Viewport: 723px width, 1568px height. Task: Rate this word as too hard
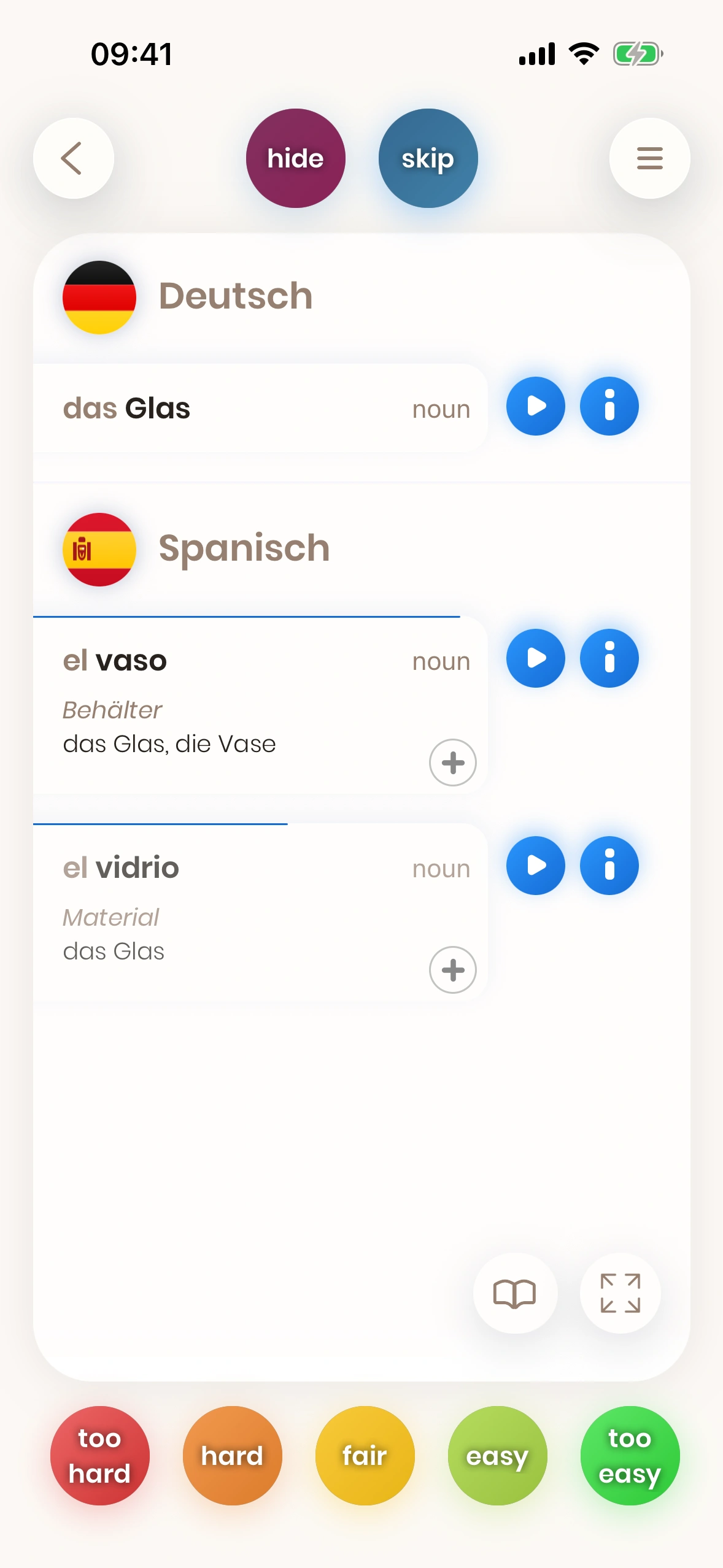pos(99,1455)
